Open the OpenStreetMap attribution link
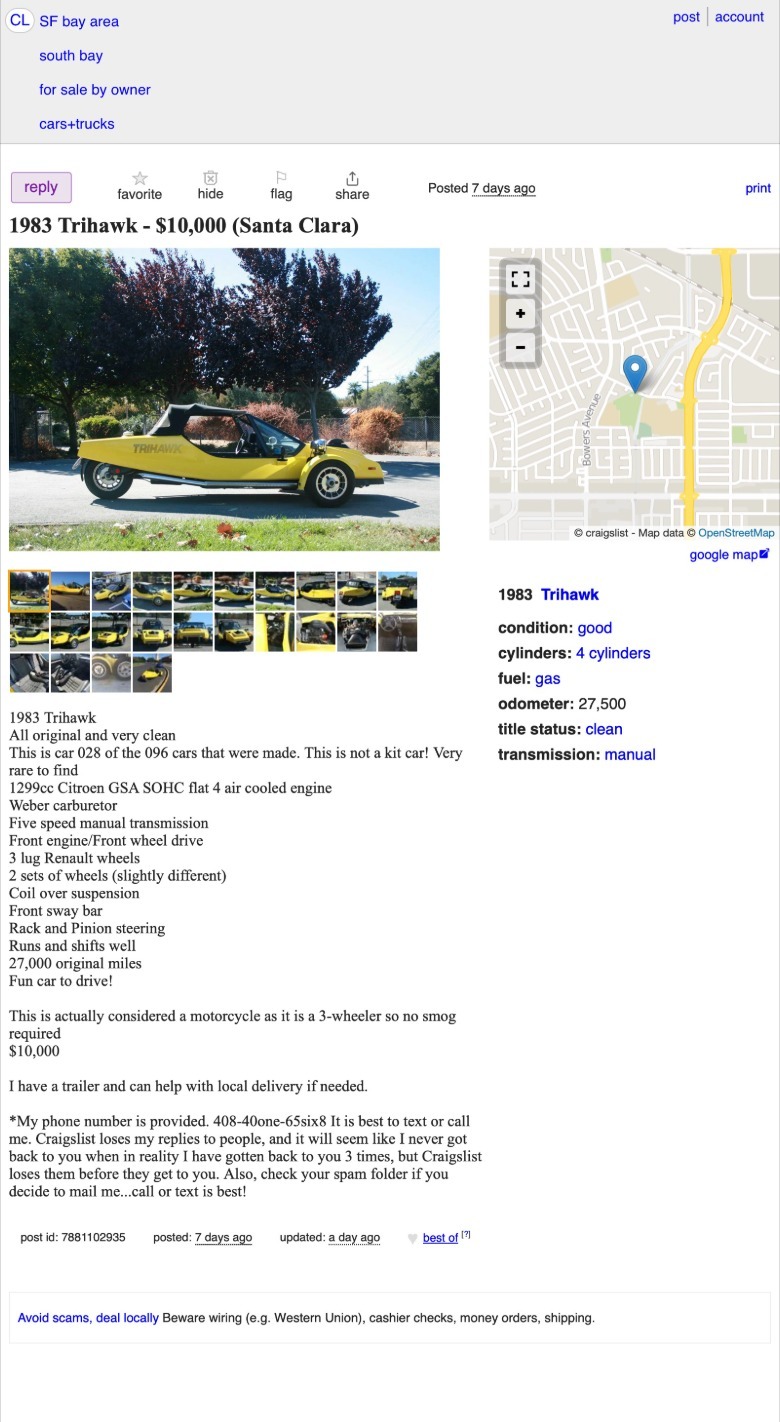Image resolution: width=780 pixels, height=1422 pixels. coord(736,533)
